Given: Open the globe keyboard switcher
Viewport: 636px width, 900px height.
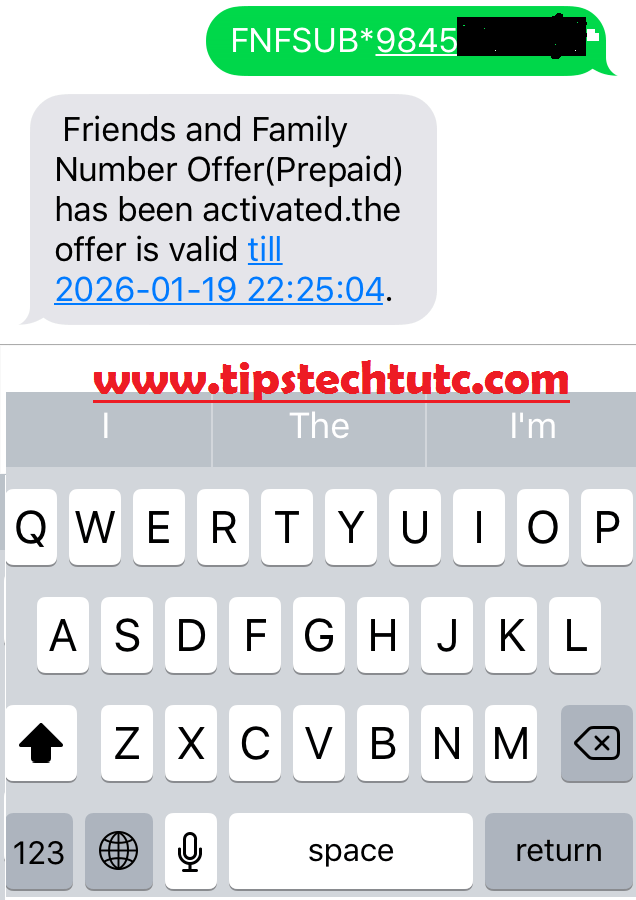Looking at the screenshot, I should 119,852.
